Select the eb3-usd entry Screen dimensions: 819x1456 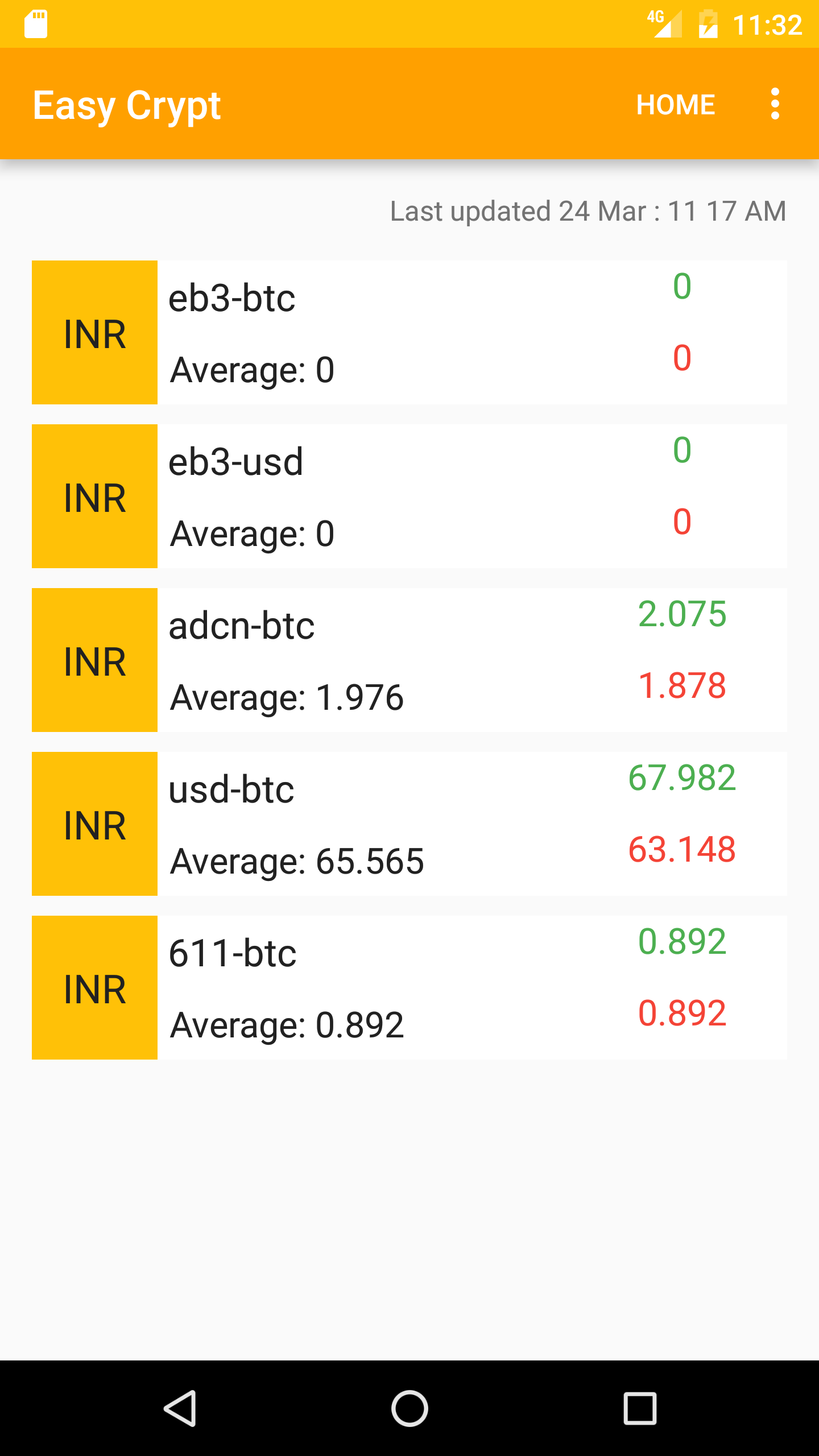click(409, 497)
